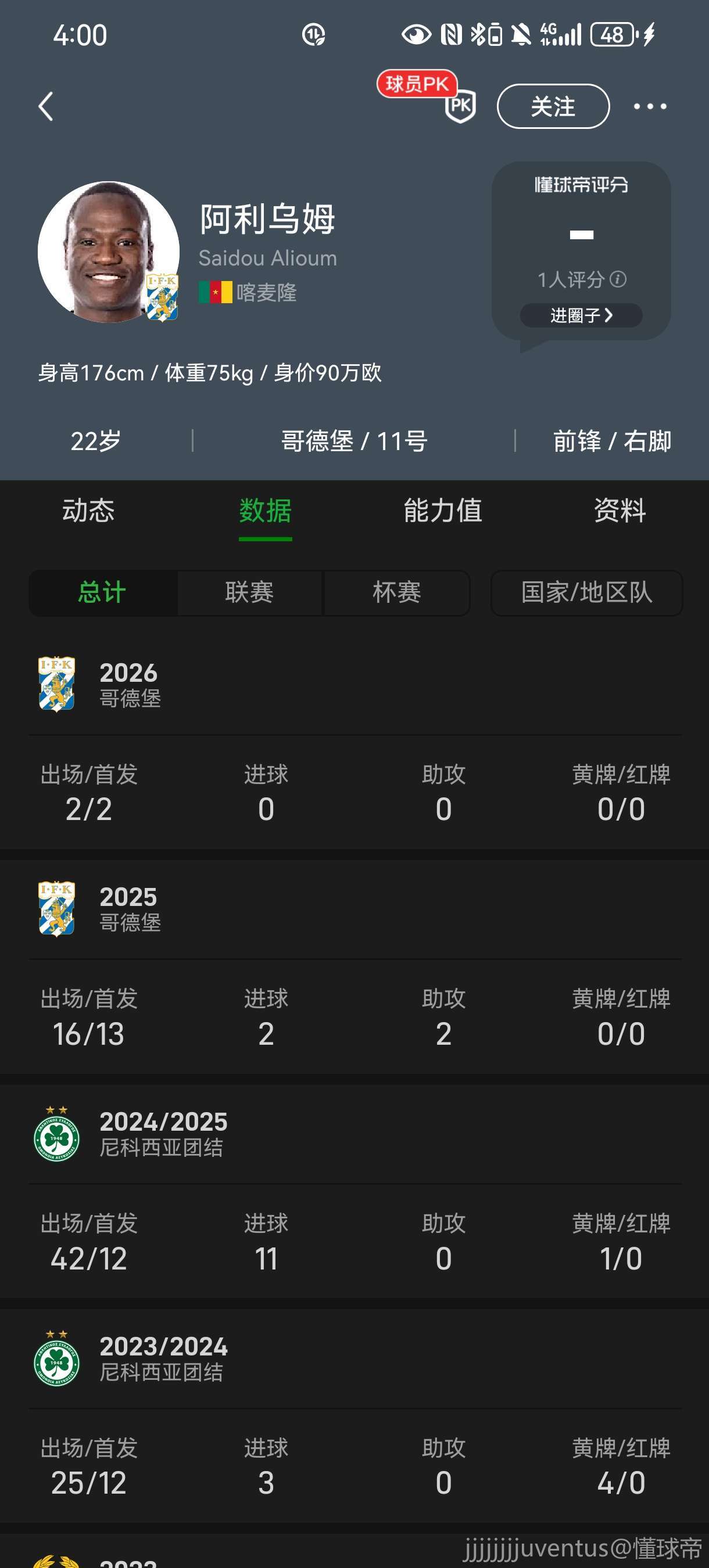Open the 2023/2024 尼科西亚团结 season
709x1568 pixels.
[162, 1357]
